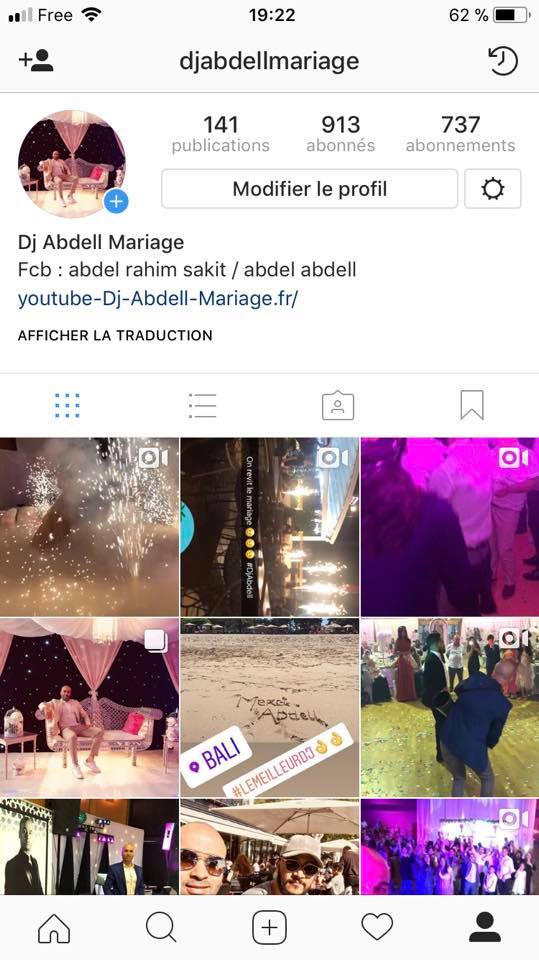539x960 pixels.
Task: Open the tagged photos tab
Action: click(337, 405)
